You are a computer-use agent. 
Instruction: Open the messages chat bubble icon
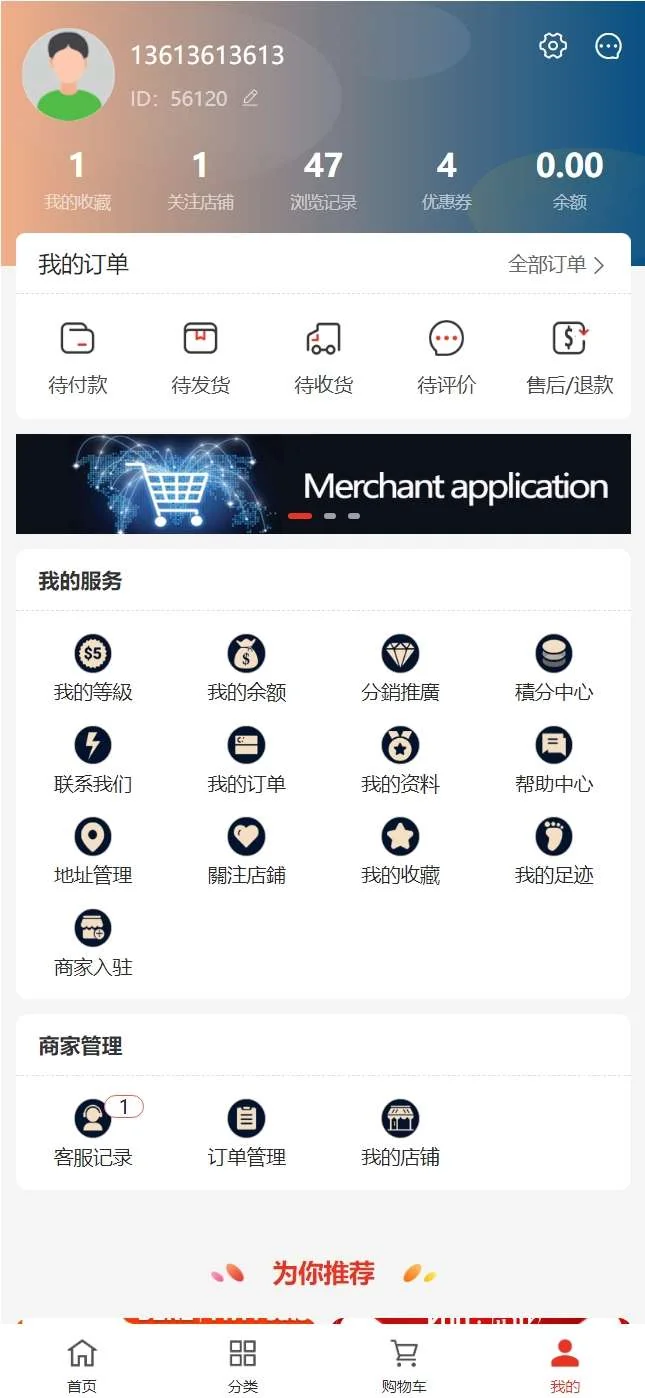coord(609,46)
